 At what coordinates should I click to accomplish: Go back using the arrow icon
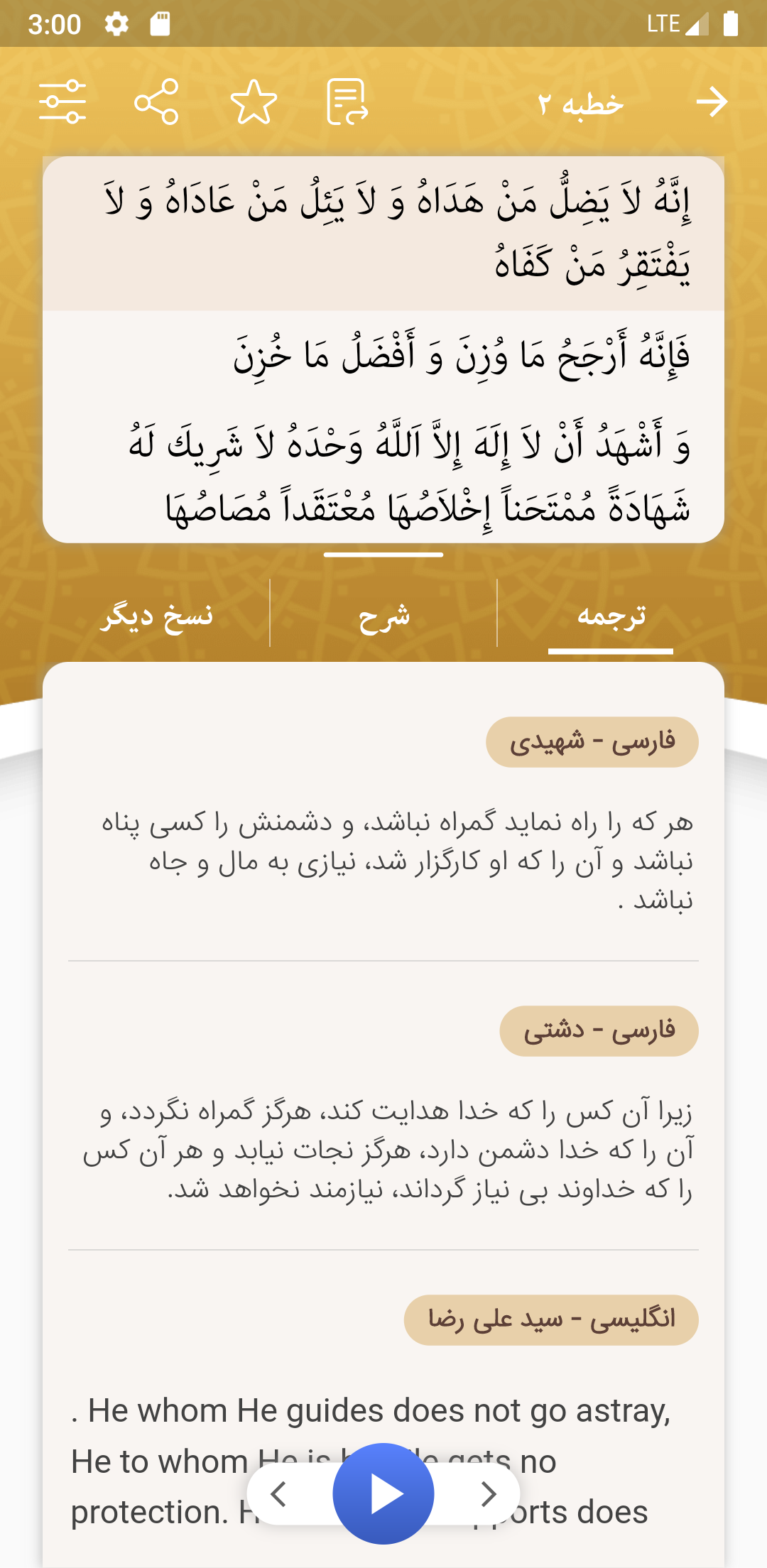point(712,102)
